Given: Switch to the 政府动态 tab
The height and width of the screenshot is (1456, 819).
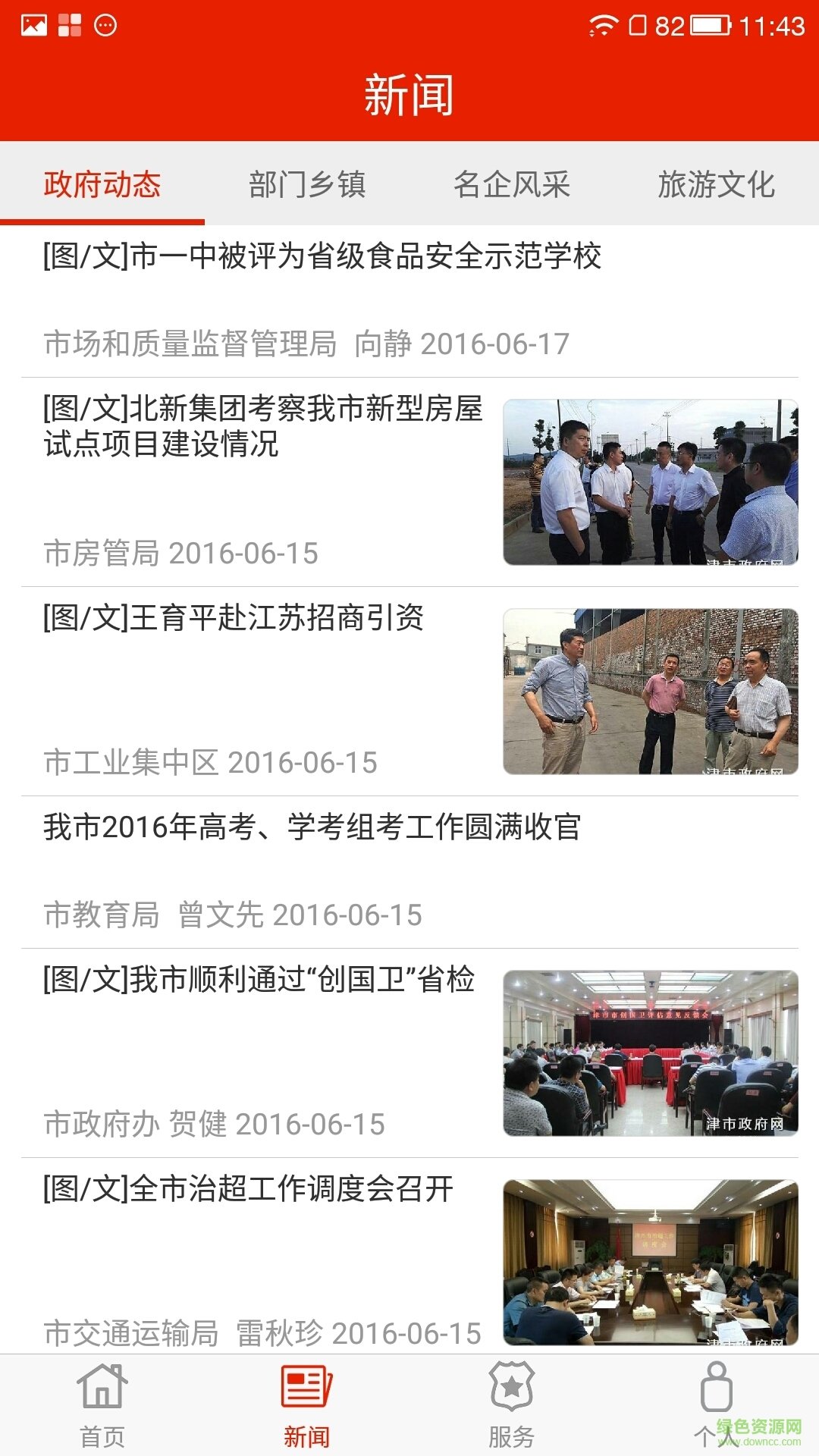Looking at the screenshot, I should (x=102, y=184).
